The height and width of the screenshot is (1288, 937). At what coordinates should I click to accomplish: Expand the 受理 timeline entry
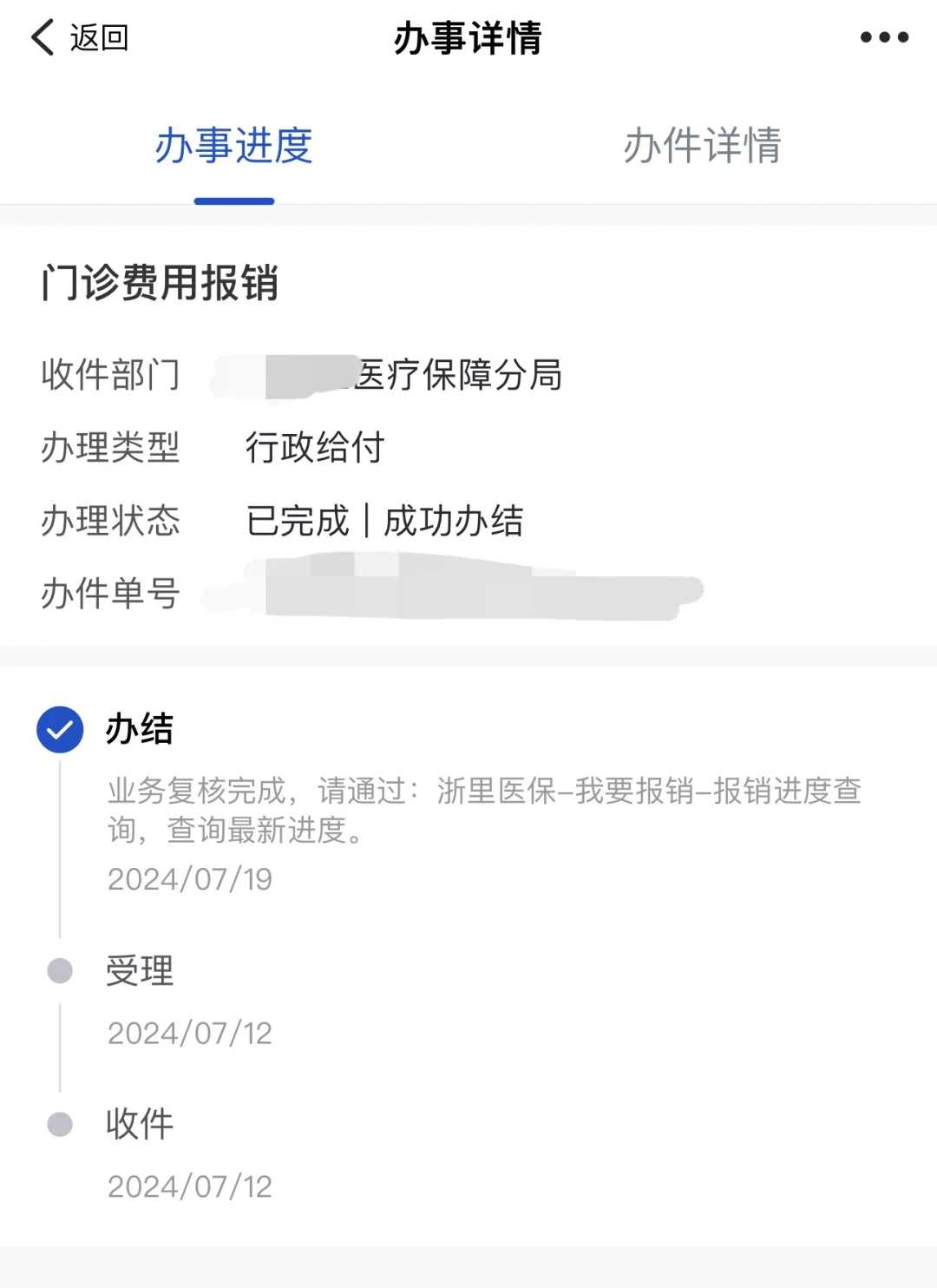pyautogui.click(x=141, y=971)
